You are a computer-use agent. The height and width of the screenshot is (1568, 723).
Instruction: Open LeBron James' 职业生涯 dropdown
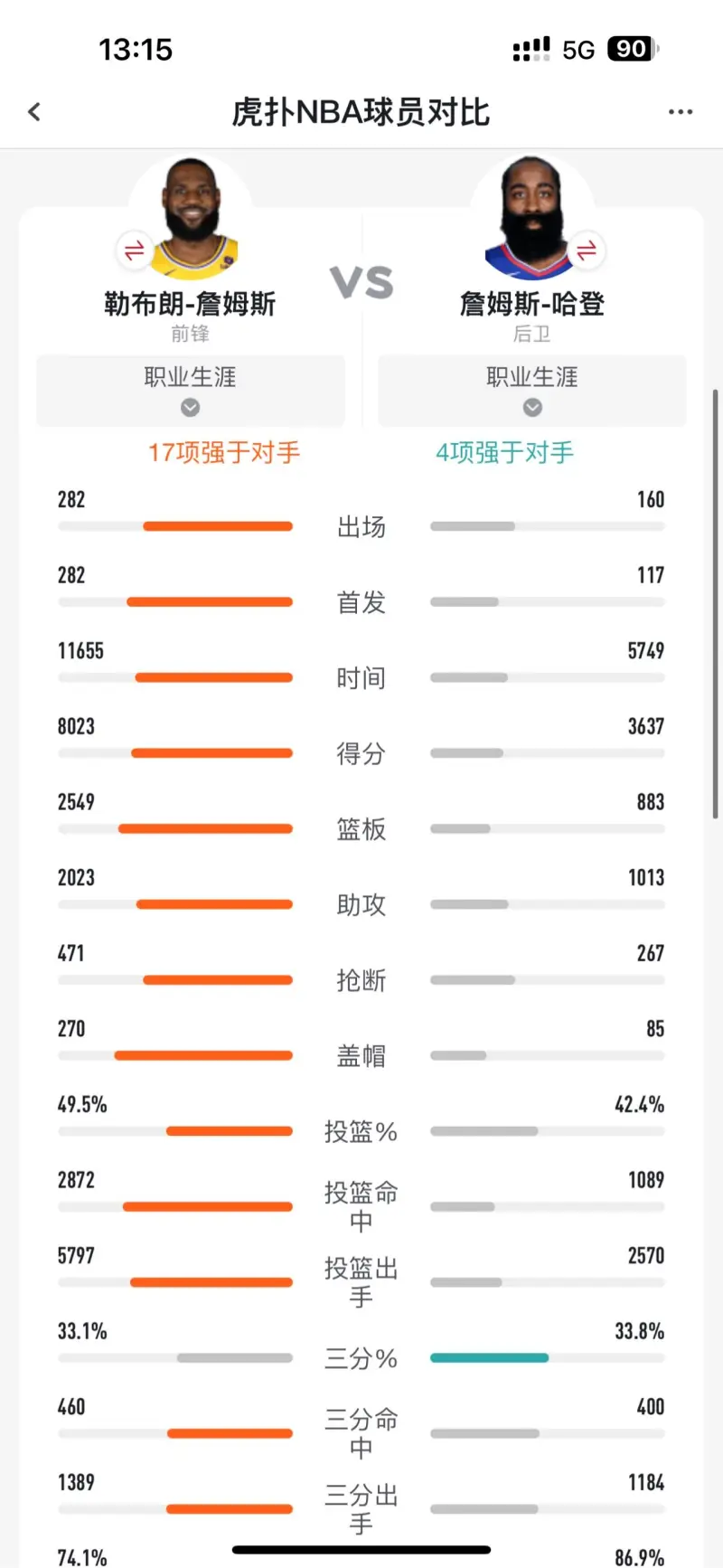[x=191, y=391]
